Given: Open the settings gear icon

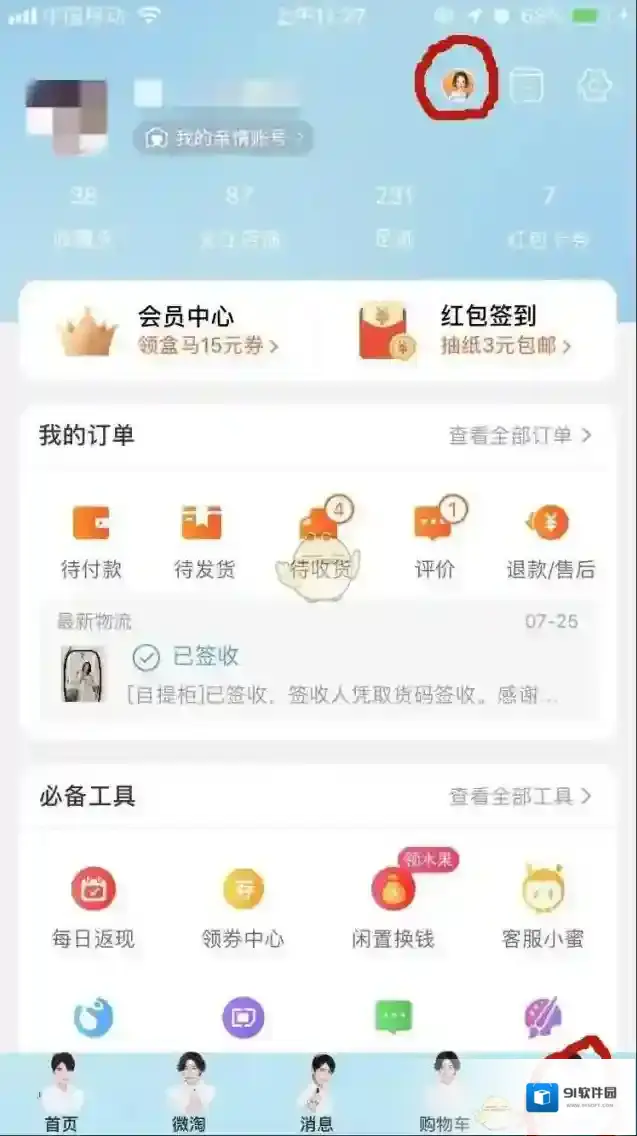Looking at the screenshot, I should coord(596,86).
